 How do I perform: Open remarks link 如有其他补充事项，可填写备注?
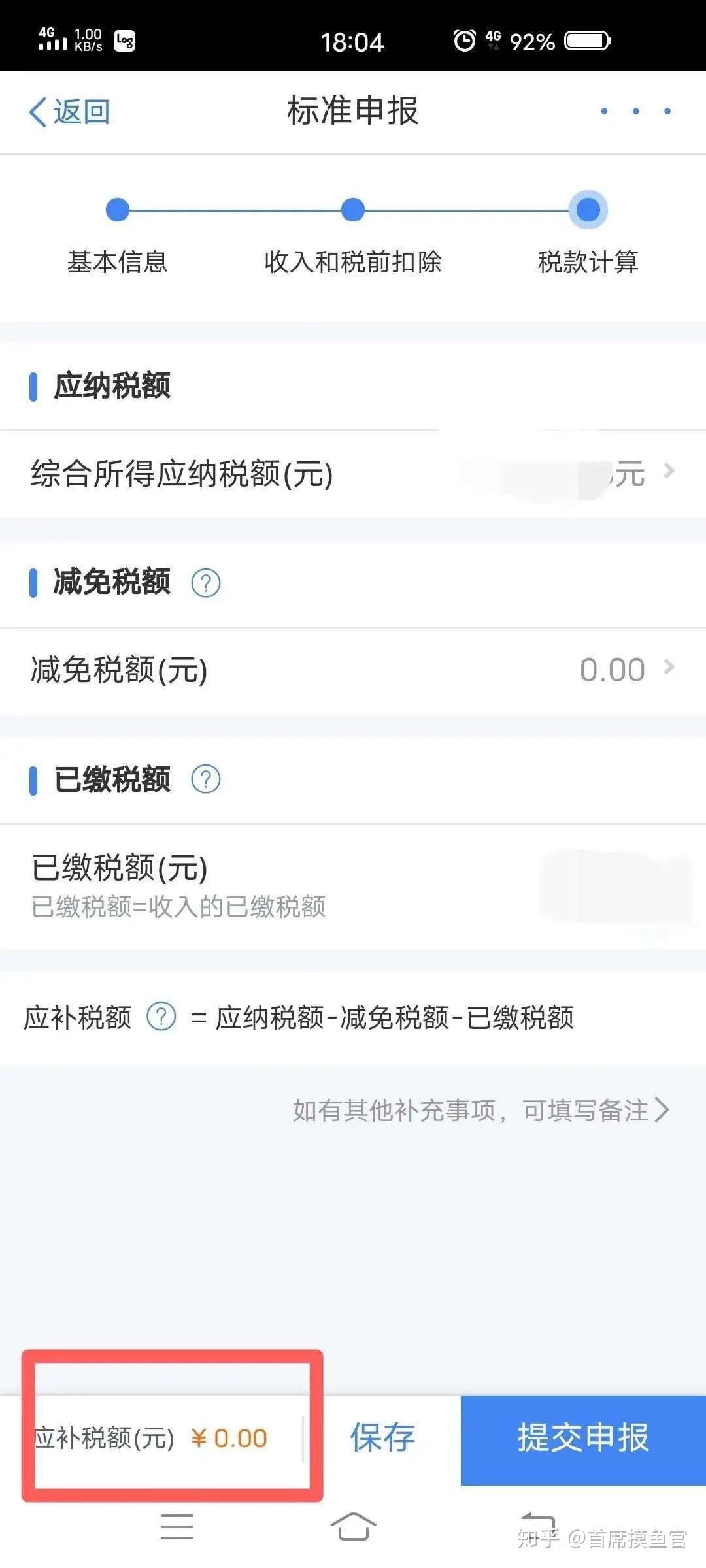coord(480,1110)
